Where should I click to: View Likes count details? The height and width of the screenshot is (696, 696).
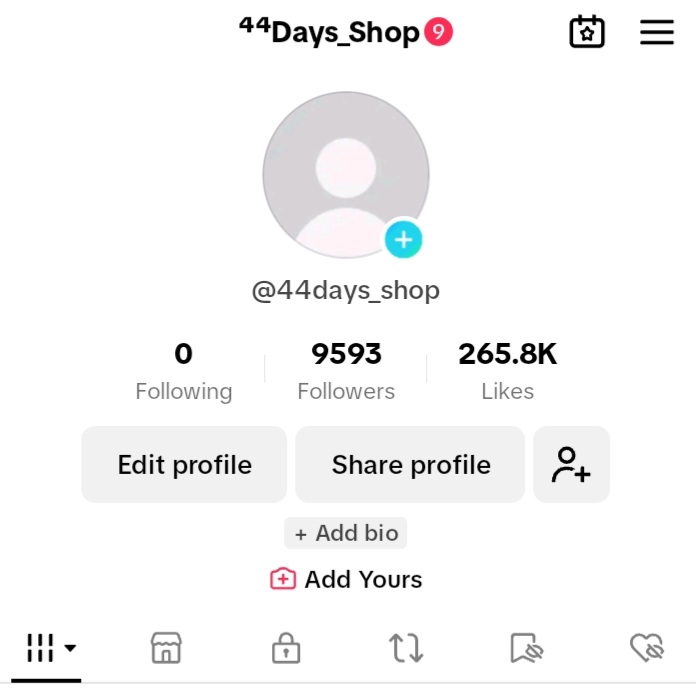coord(507,372)
